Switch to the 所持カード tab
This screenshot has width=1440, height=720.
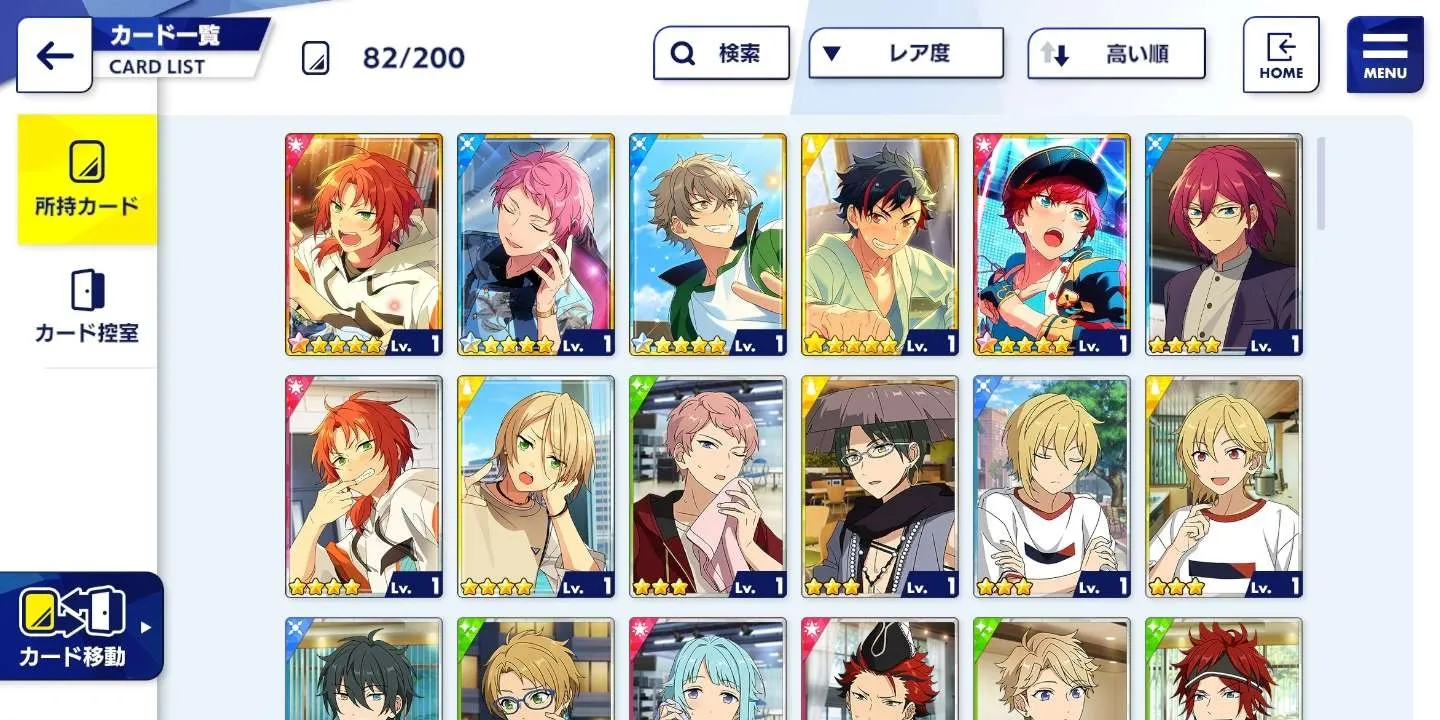coord(87,180)
